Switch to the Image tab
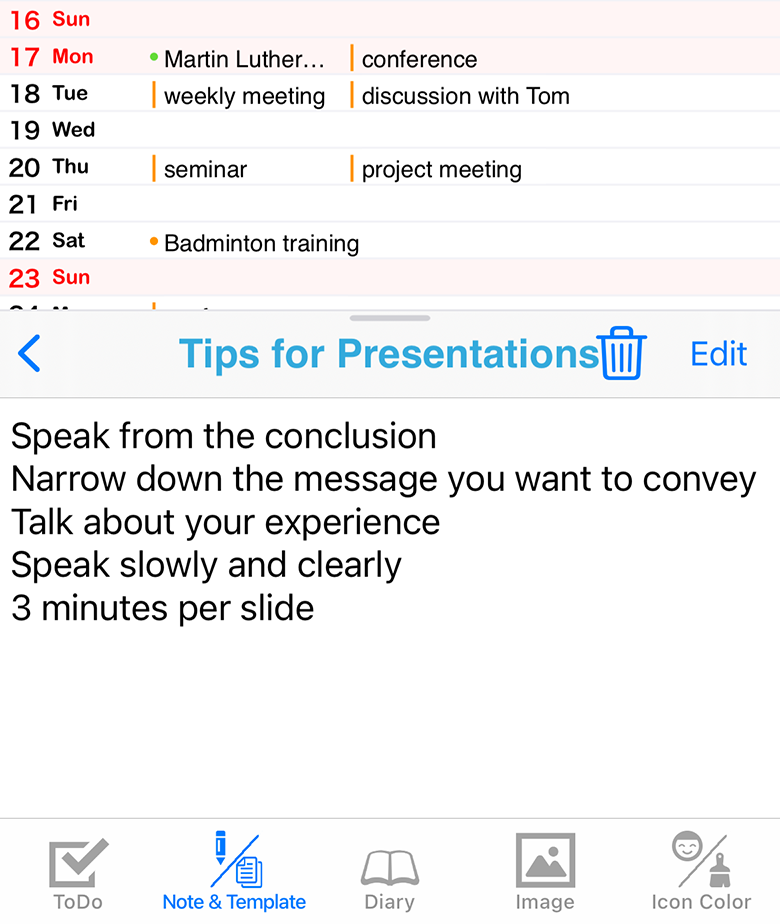 (x=545, y=874)
